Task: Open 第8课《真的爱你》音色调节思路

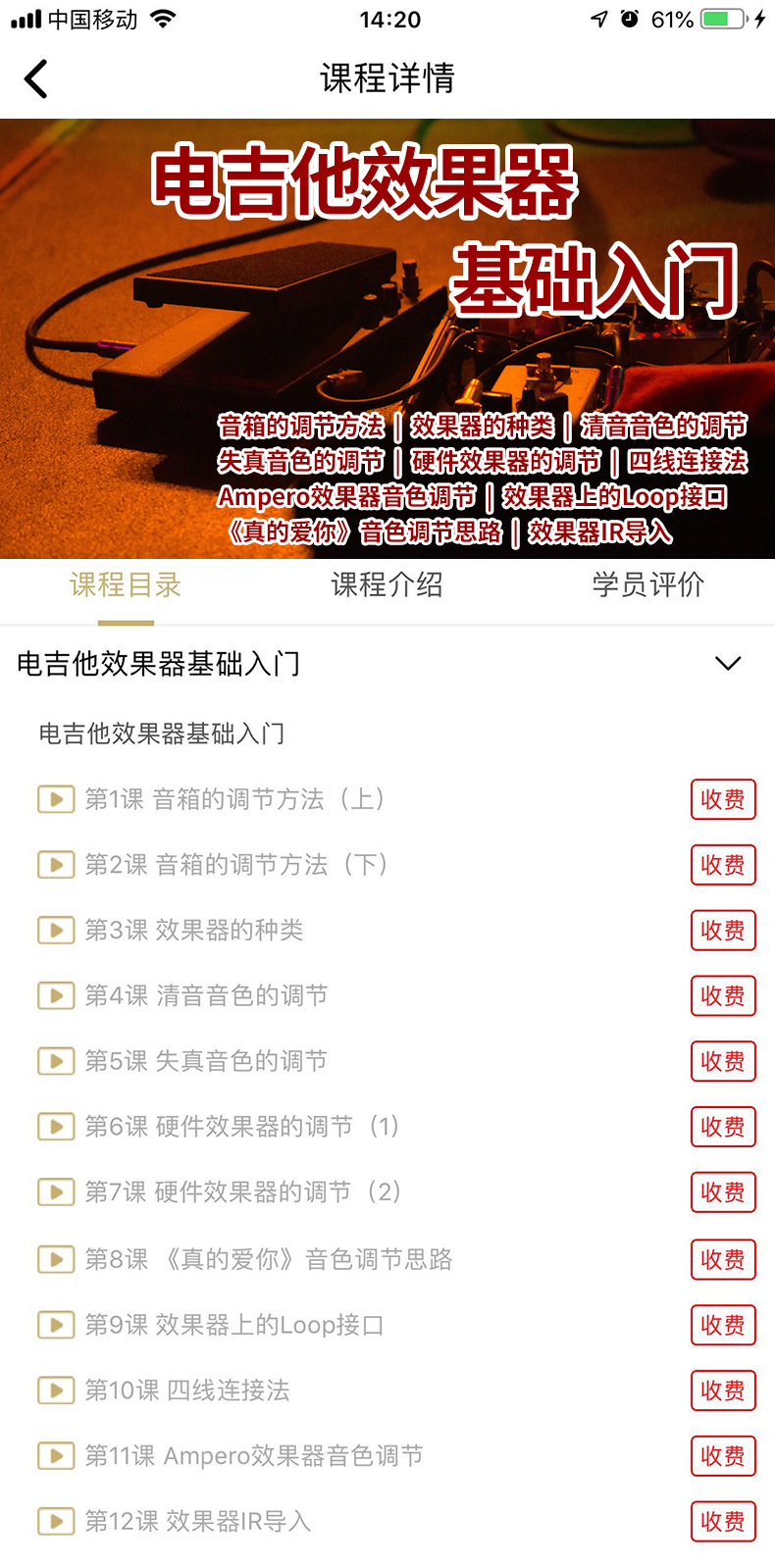Action: pyautogui.click(x=267, y=1259)
